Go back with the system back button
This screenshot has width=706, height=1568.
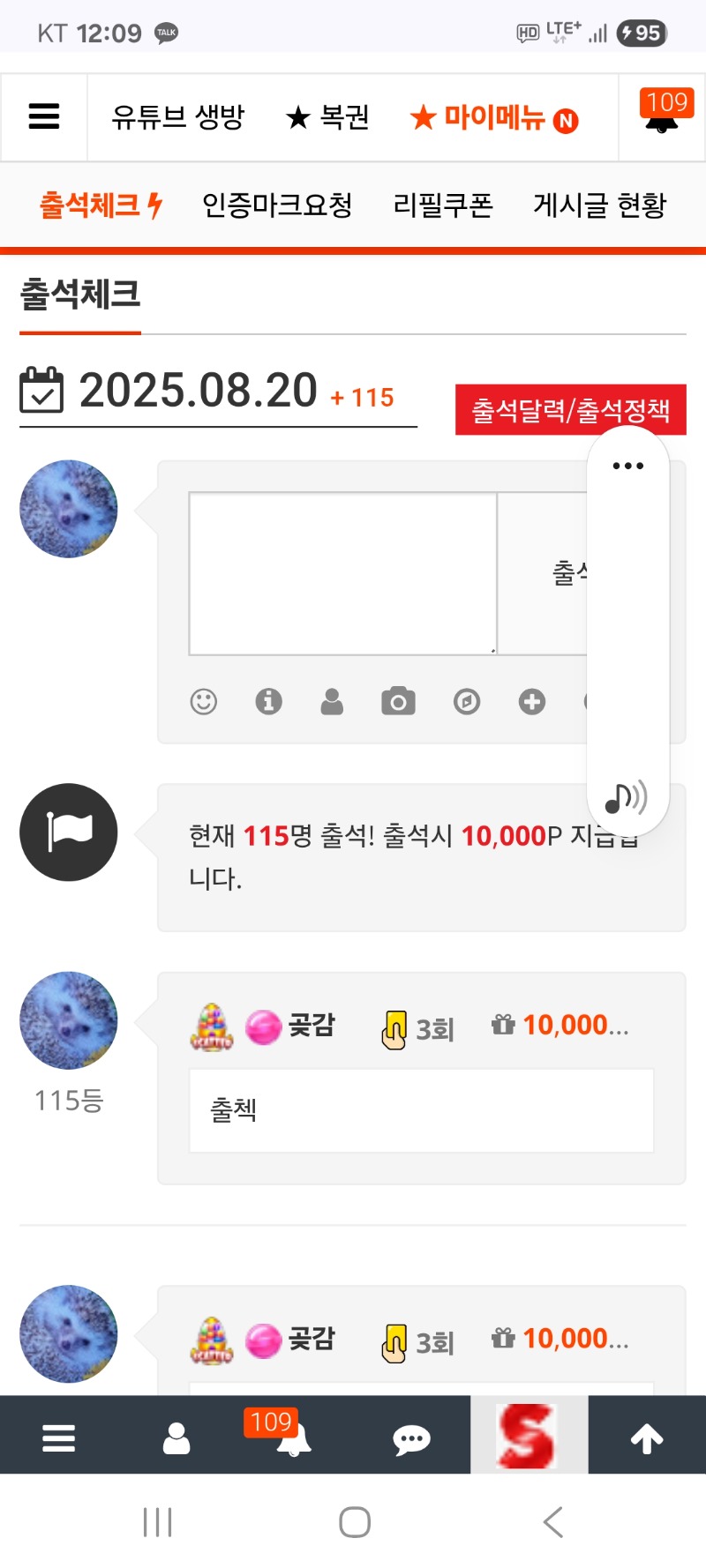(x=553, y=1522)
